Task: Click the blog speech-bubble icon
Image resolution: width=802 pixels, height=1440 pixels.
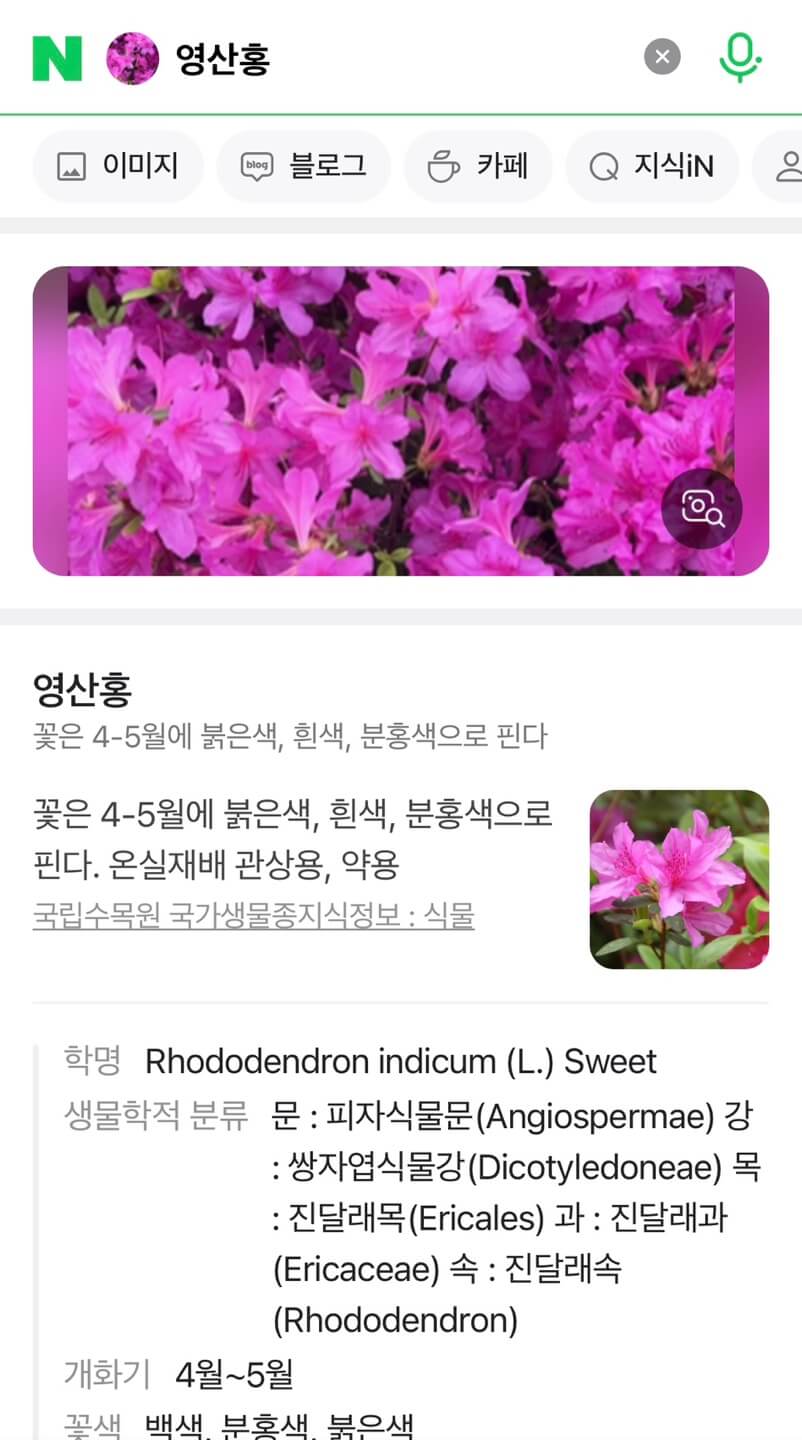Action: pyautogui.click(x=258, y=166)
